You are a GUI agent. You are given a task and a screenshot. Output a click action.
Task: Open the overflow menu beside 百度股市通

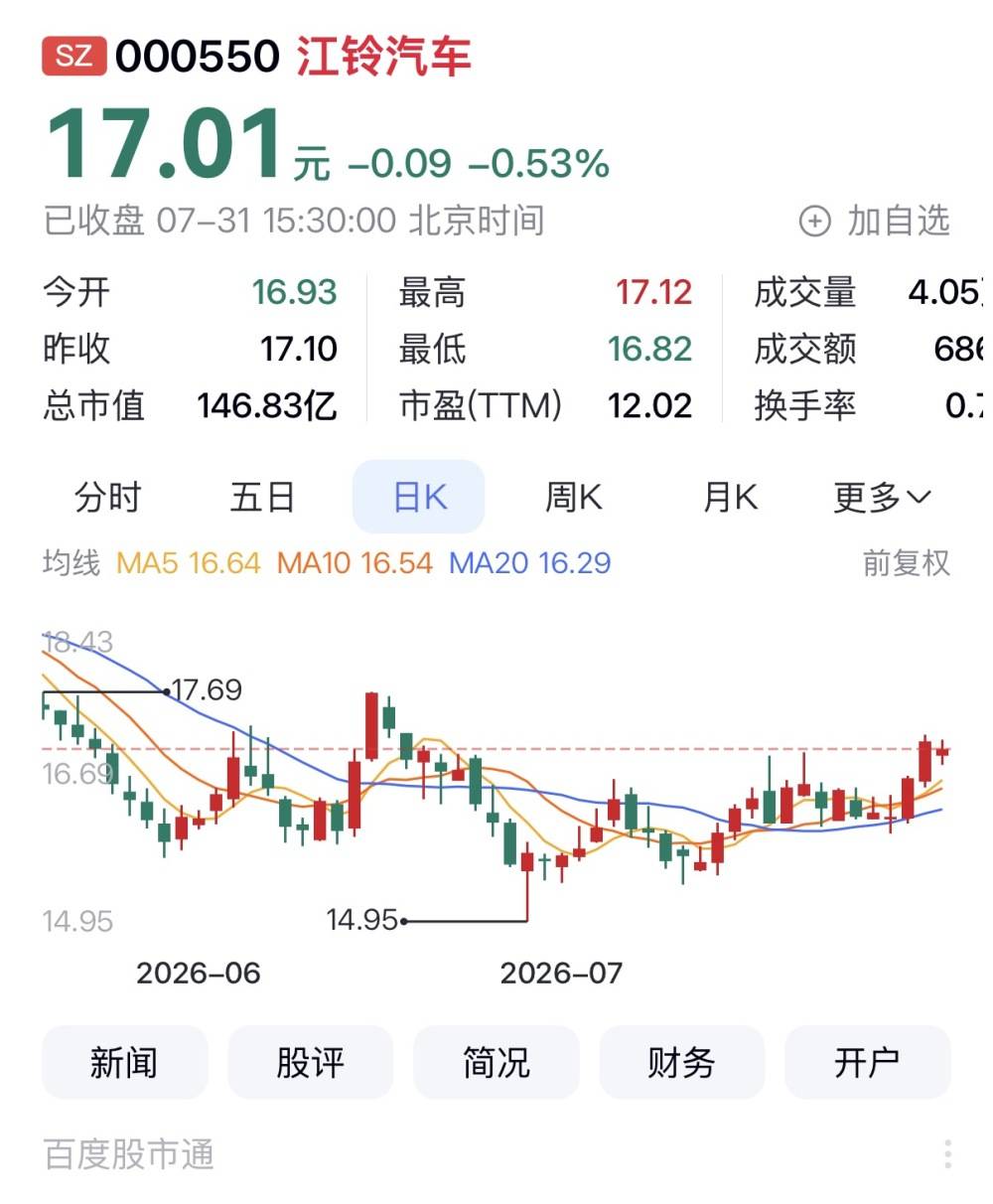click(948, 1154)
